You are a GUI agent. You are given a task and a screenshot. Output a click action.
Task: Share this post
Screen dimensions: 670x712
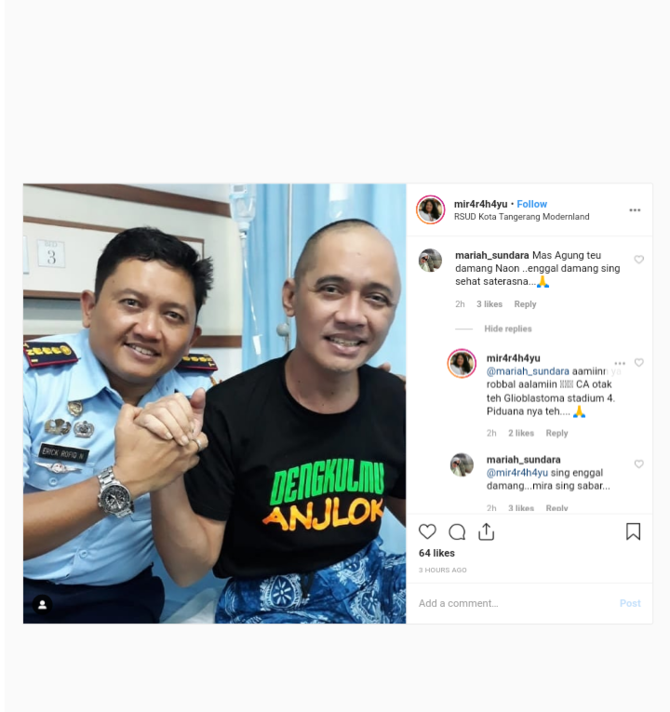click(x=486, y=532)
